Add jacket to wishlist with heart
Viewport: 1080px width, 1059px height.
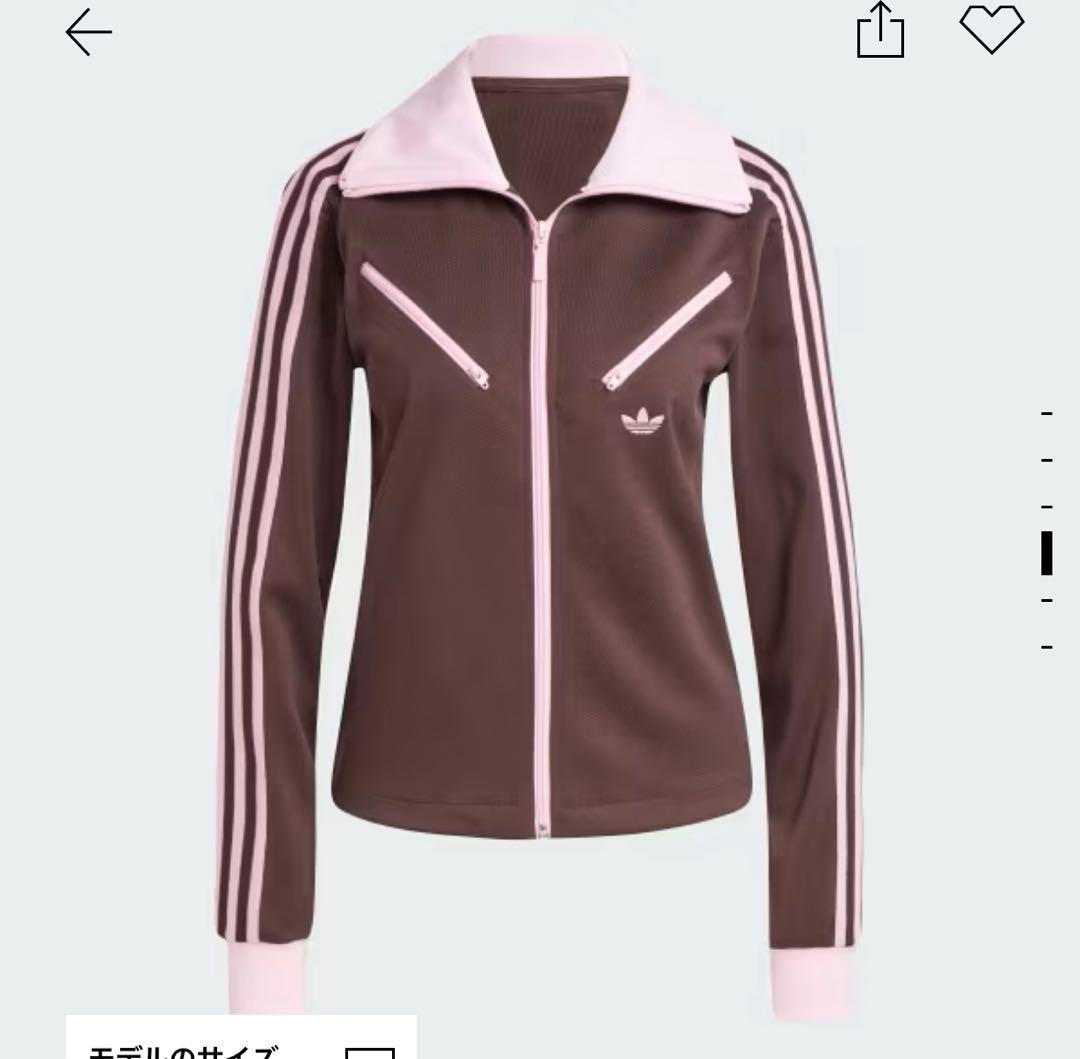pyautogui.click(x=992, y=29)
